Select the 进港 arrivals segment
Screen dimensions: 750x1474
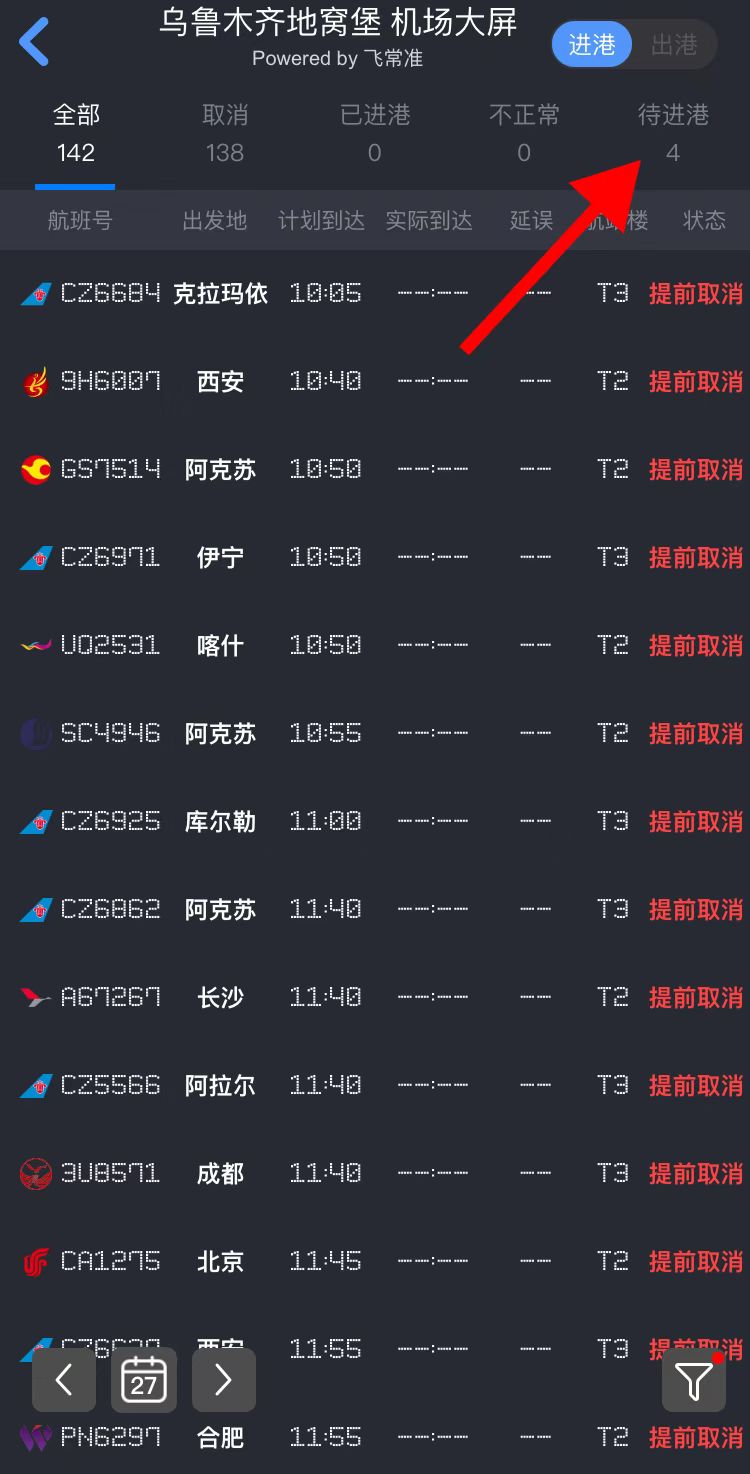[x=592, y=45]
